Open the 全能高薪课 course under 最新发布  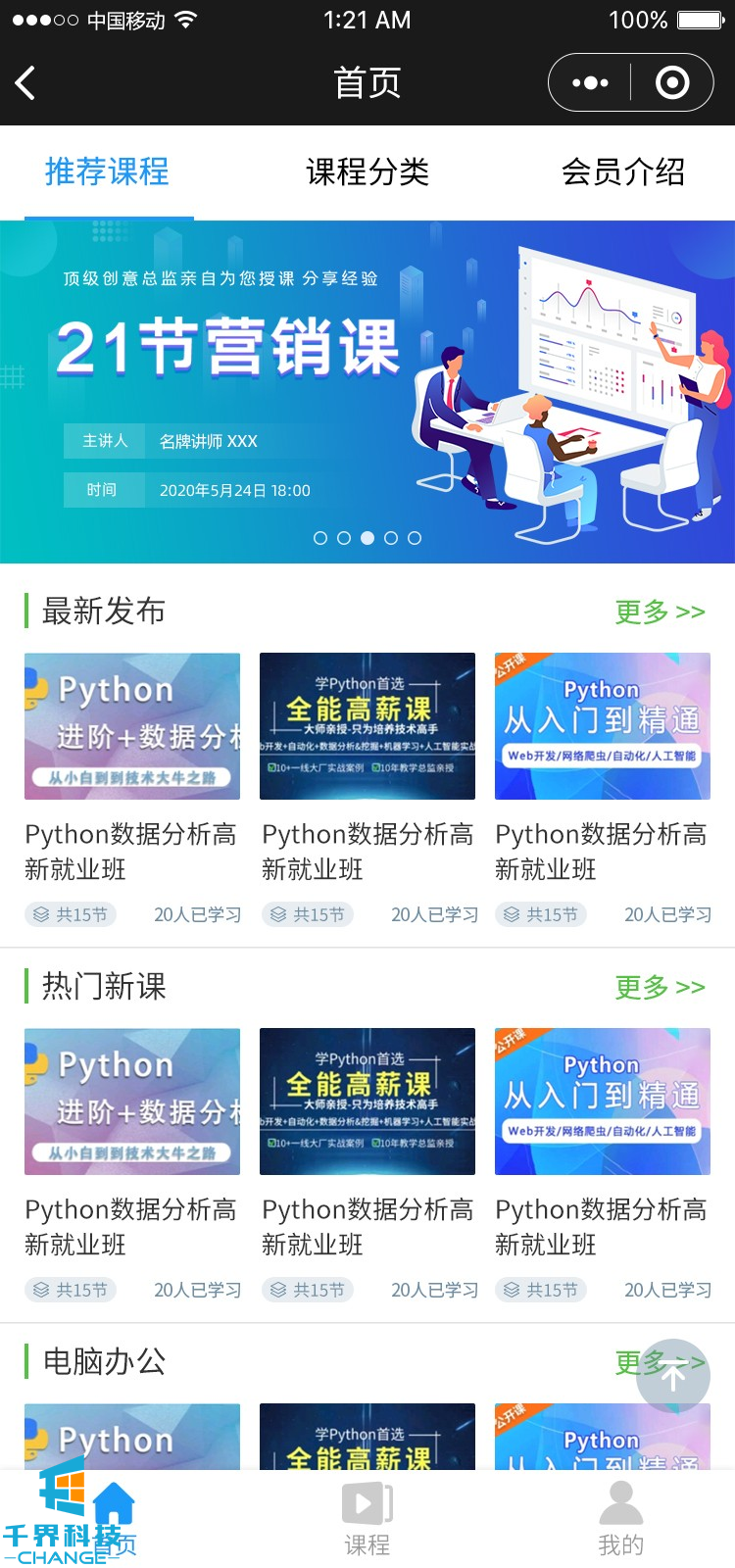coord(367,726)
